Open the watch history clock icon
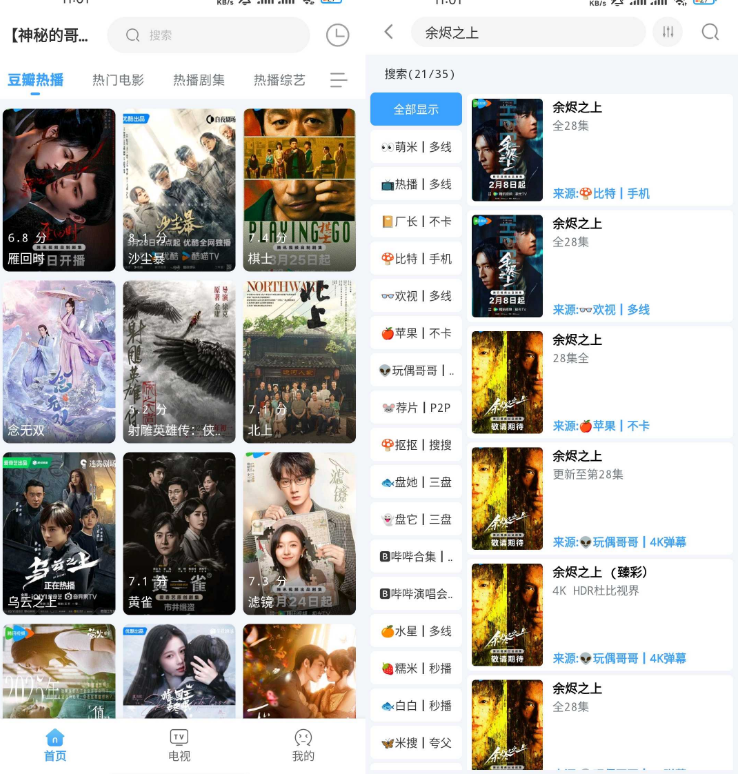The height and width of the screenshot is (774, 738). coord(337,35)
